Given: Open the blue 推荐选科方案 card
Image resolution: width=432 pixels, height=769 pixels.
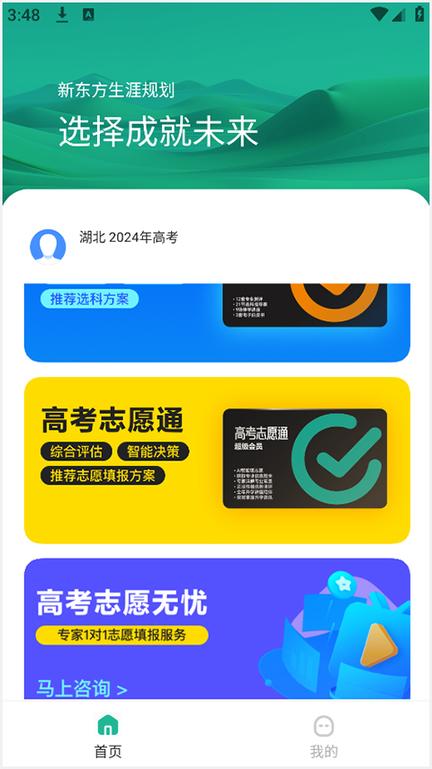Looking at the screenshot, I should [217, 323].
